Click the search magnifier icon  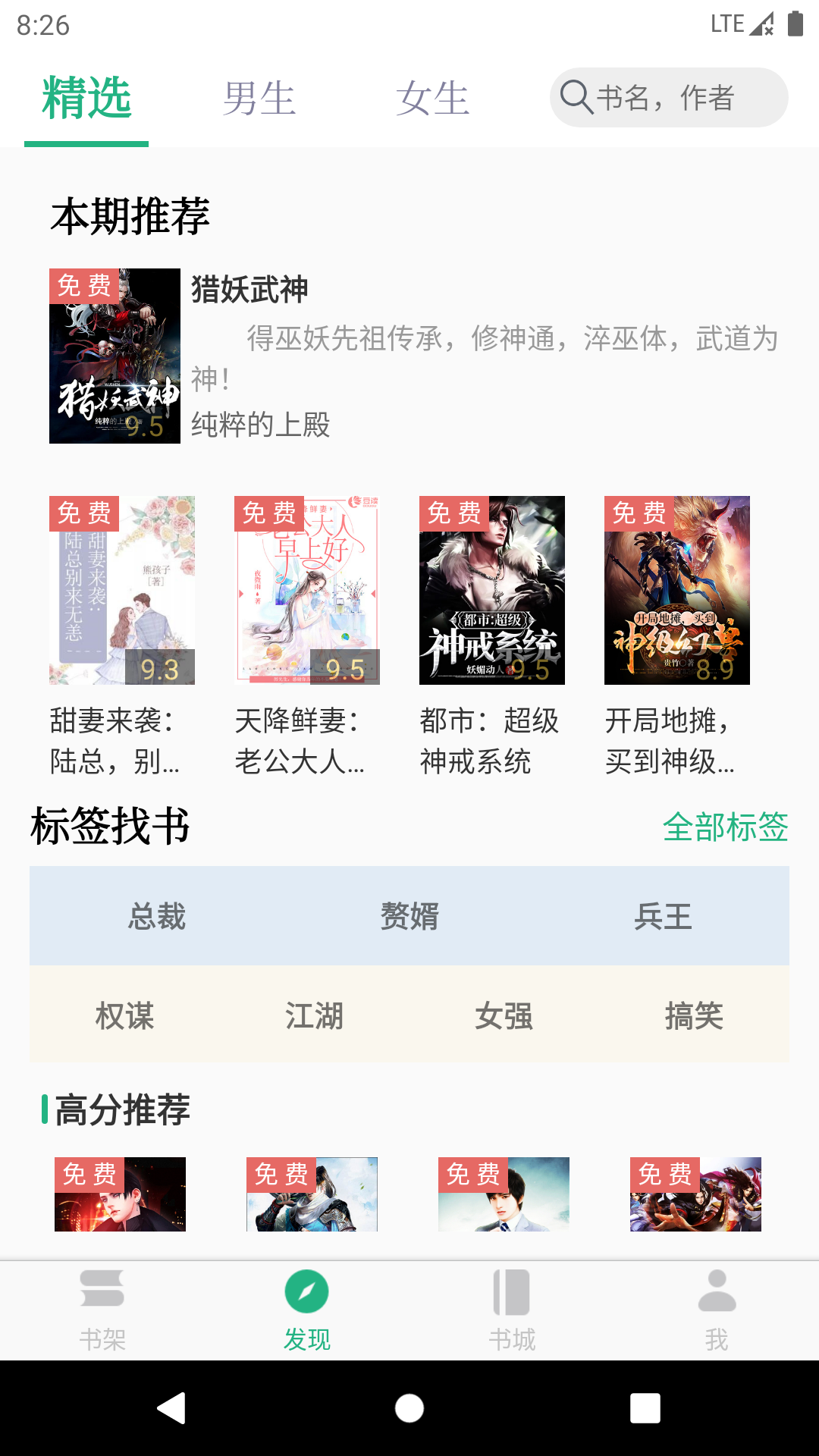coord(577,97)
